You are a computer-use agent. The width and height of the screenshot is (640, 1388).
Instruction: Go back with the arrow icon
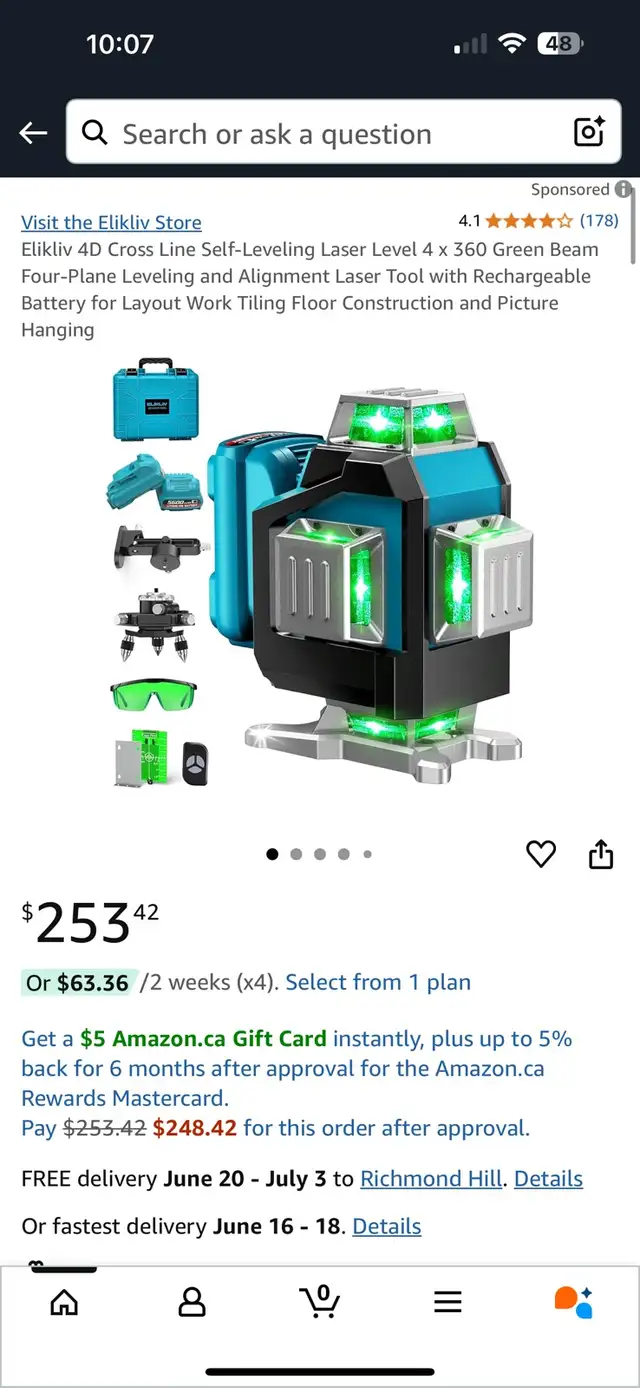tap(33, 133)
